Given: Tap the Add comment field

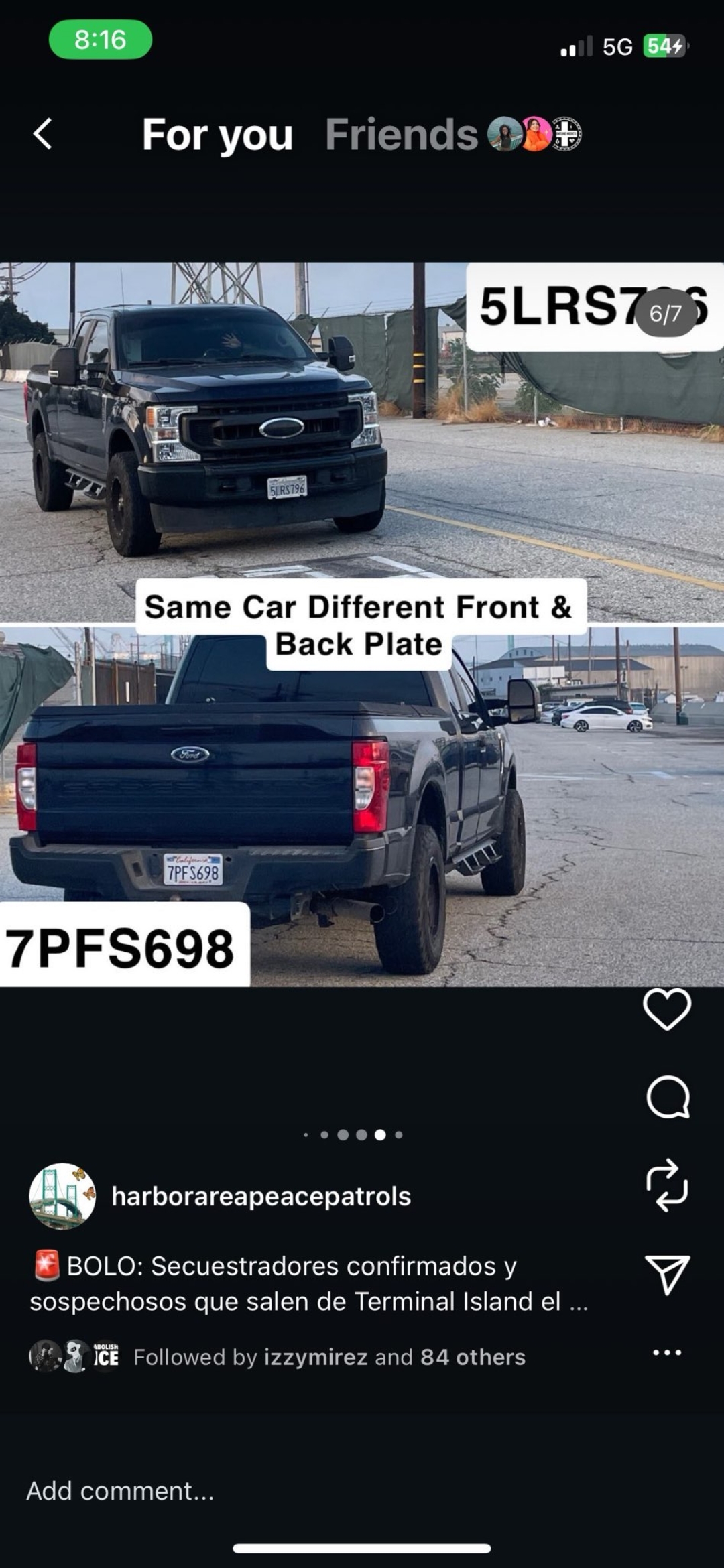Looking at the screenshot, I should (121, 1491).
